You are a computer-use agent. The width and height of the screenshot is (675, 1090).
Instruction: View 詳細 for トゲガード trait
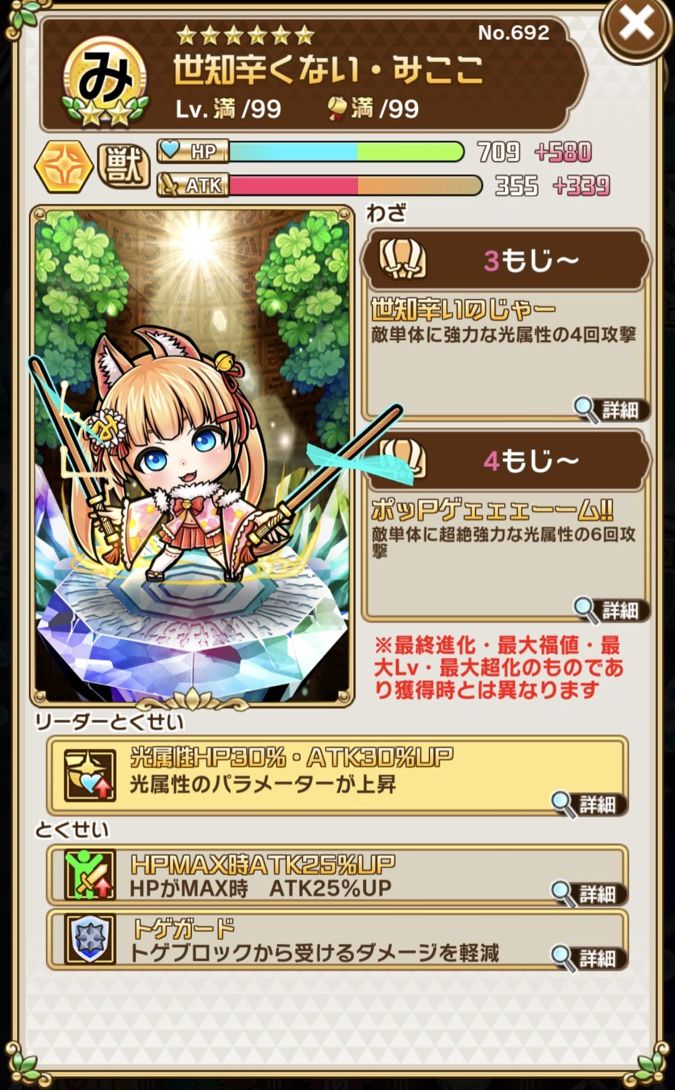coord(590,957)
